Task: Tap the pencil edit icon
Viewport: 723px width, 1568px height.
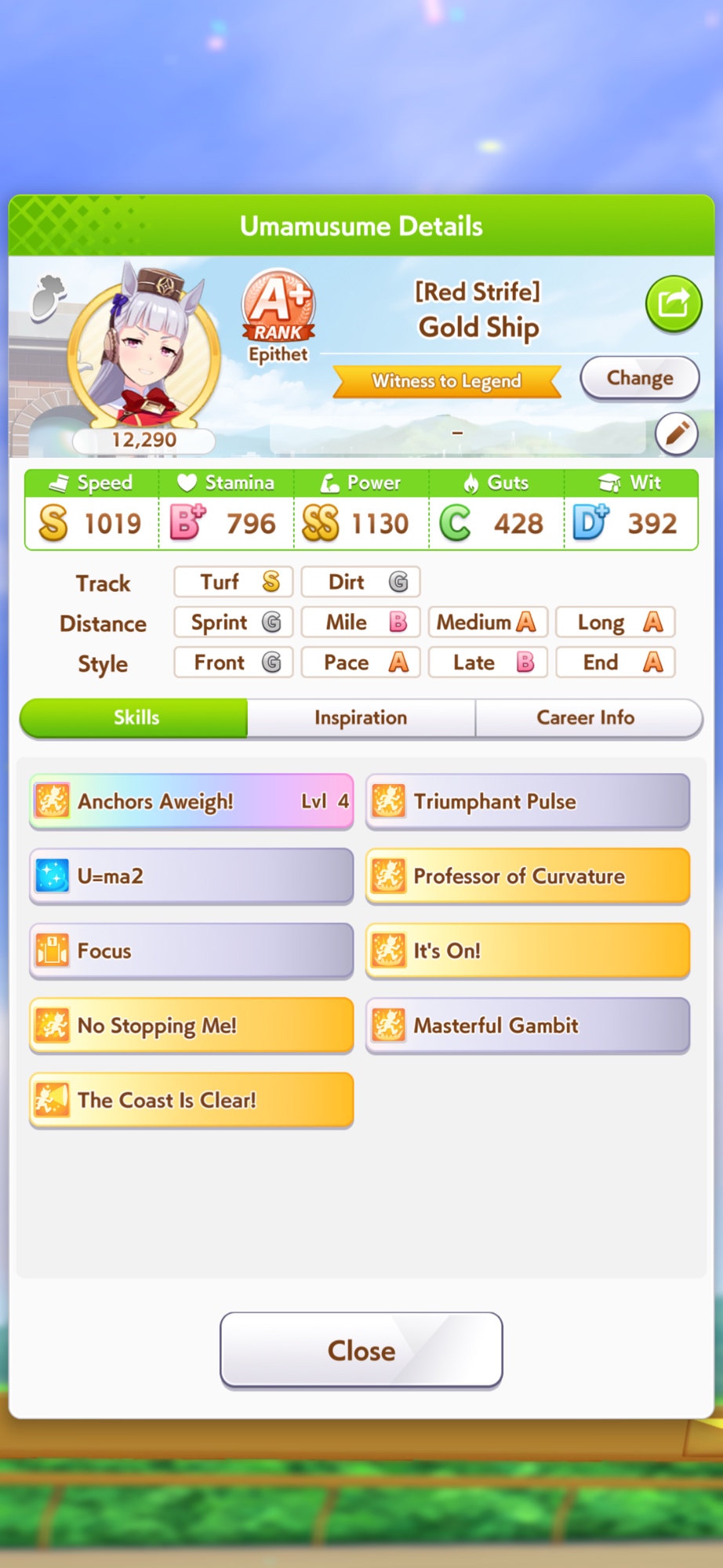Action: 676,433
